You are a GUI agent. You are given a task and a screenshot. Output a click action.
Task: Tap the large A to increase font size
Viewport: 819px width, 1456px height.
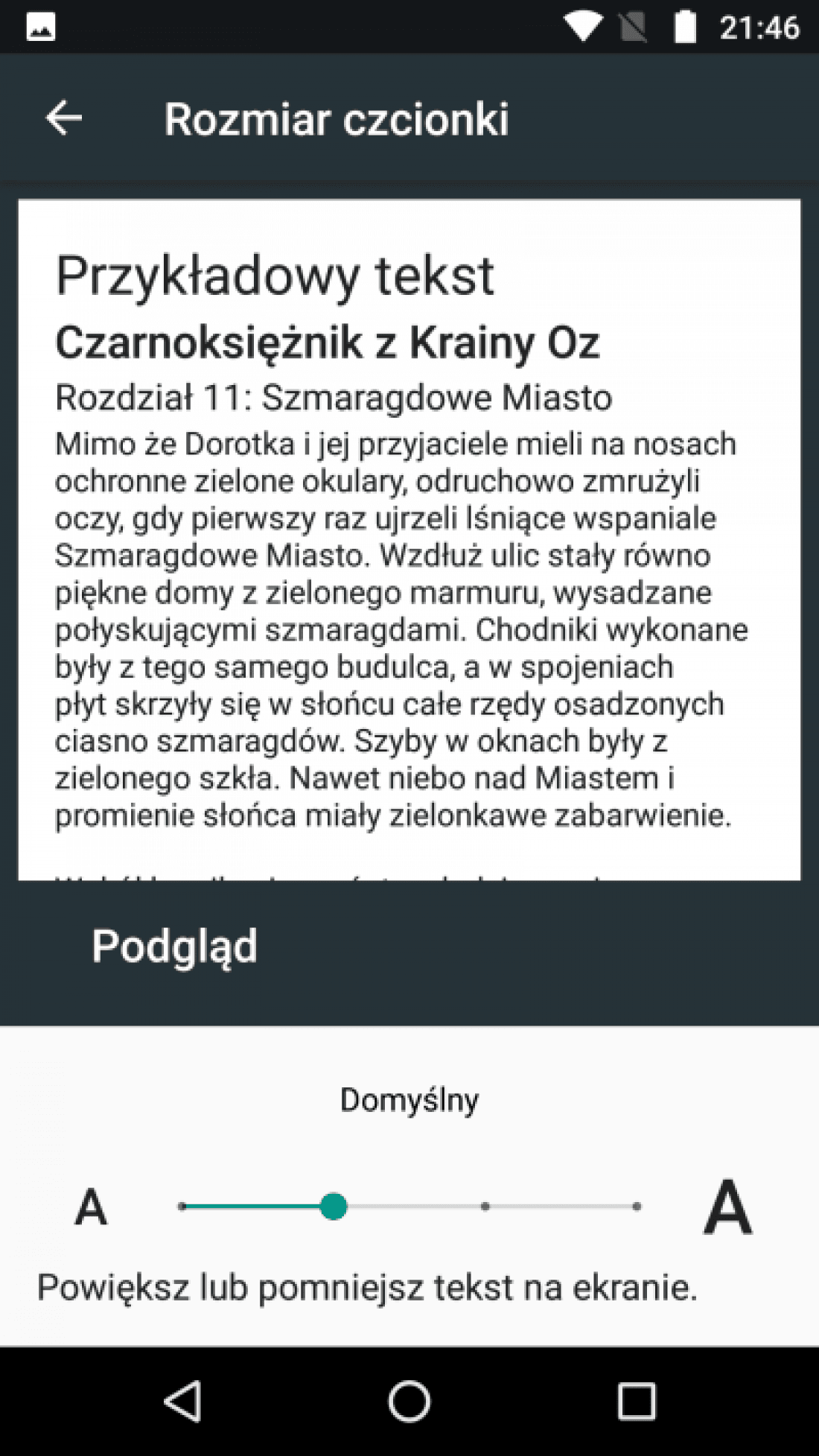[x=727, y=1207]
